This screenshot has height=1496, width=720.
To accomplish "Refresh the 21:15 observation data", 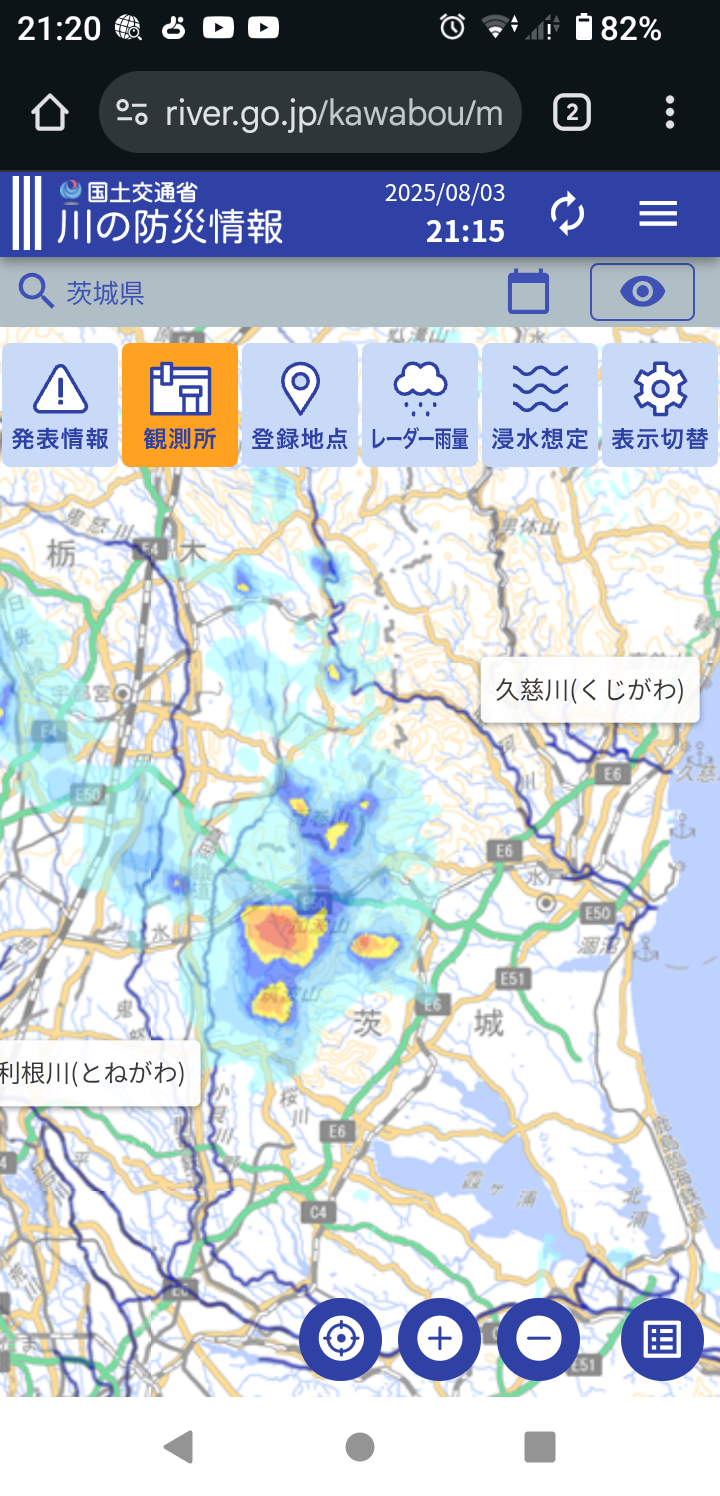I will pos(568,214).
